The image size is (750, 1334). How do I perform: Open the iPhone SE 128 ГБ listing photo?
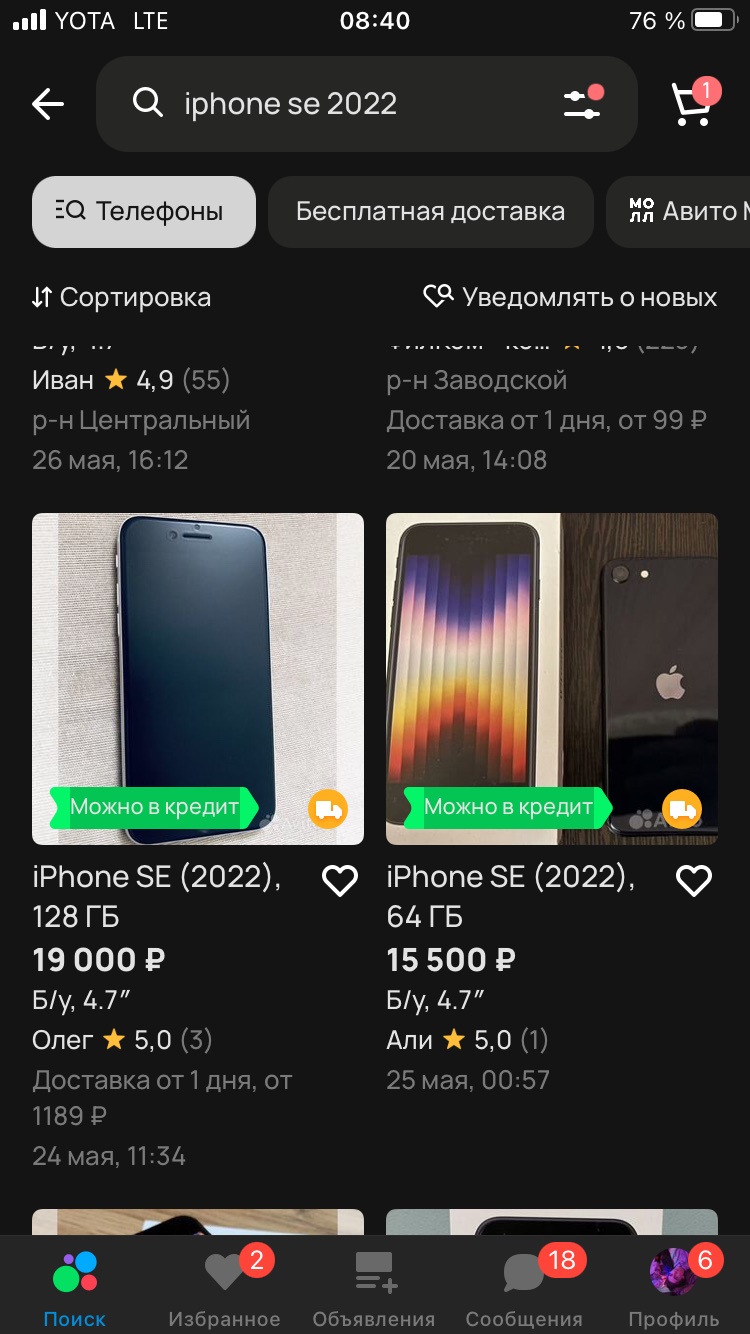(198, 679)
